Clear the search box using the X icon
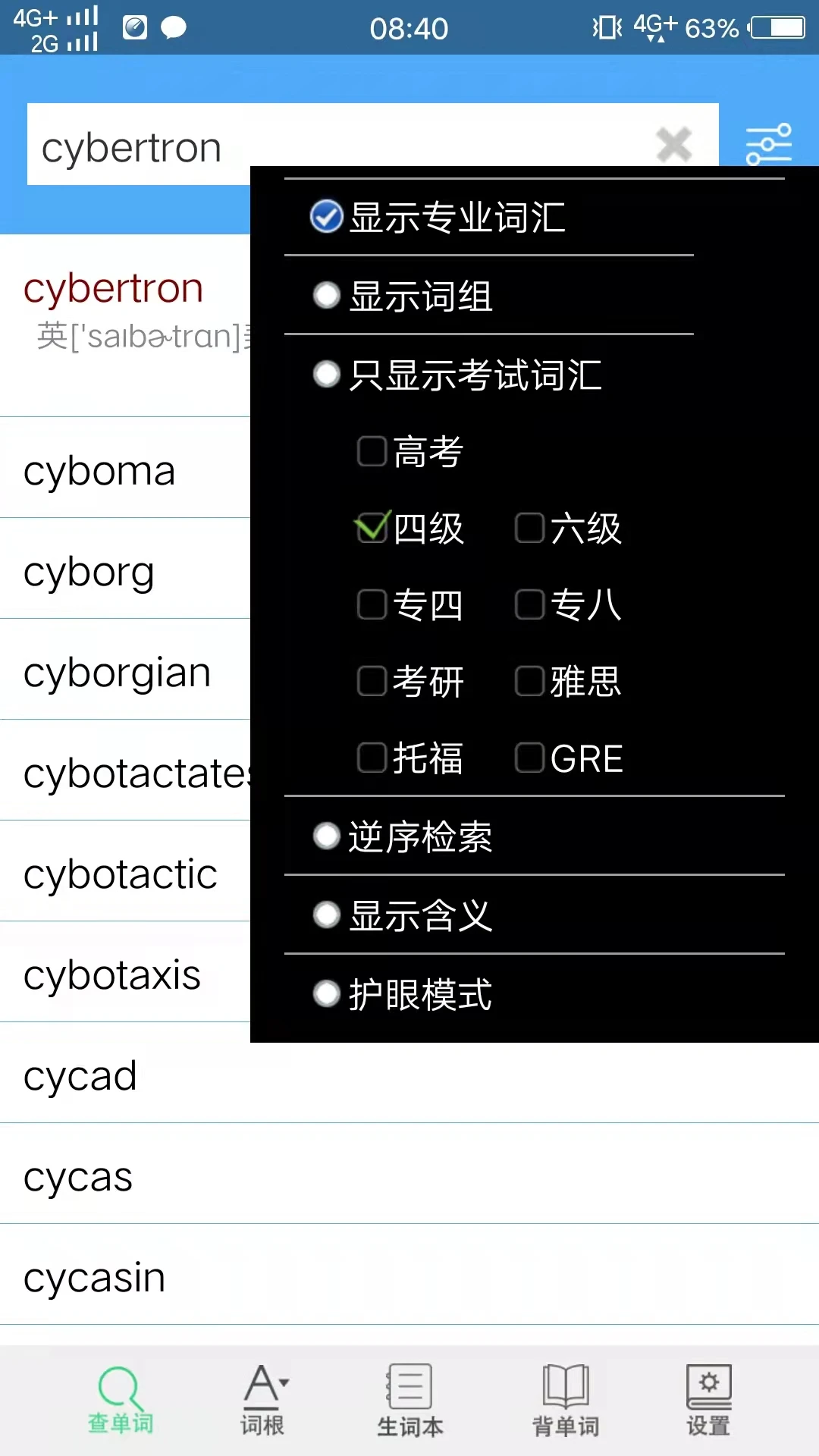 click(x=673, y=144)
